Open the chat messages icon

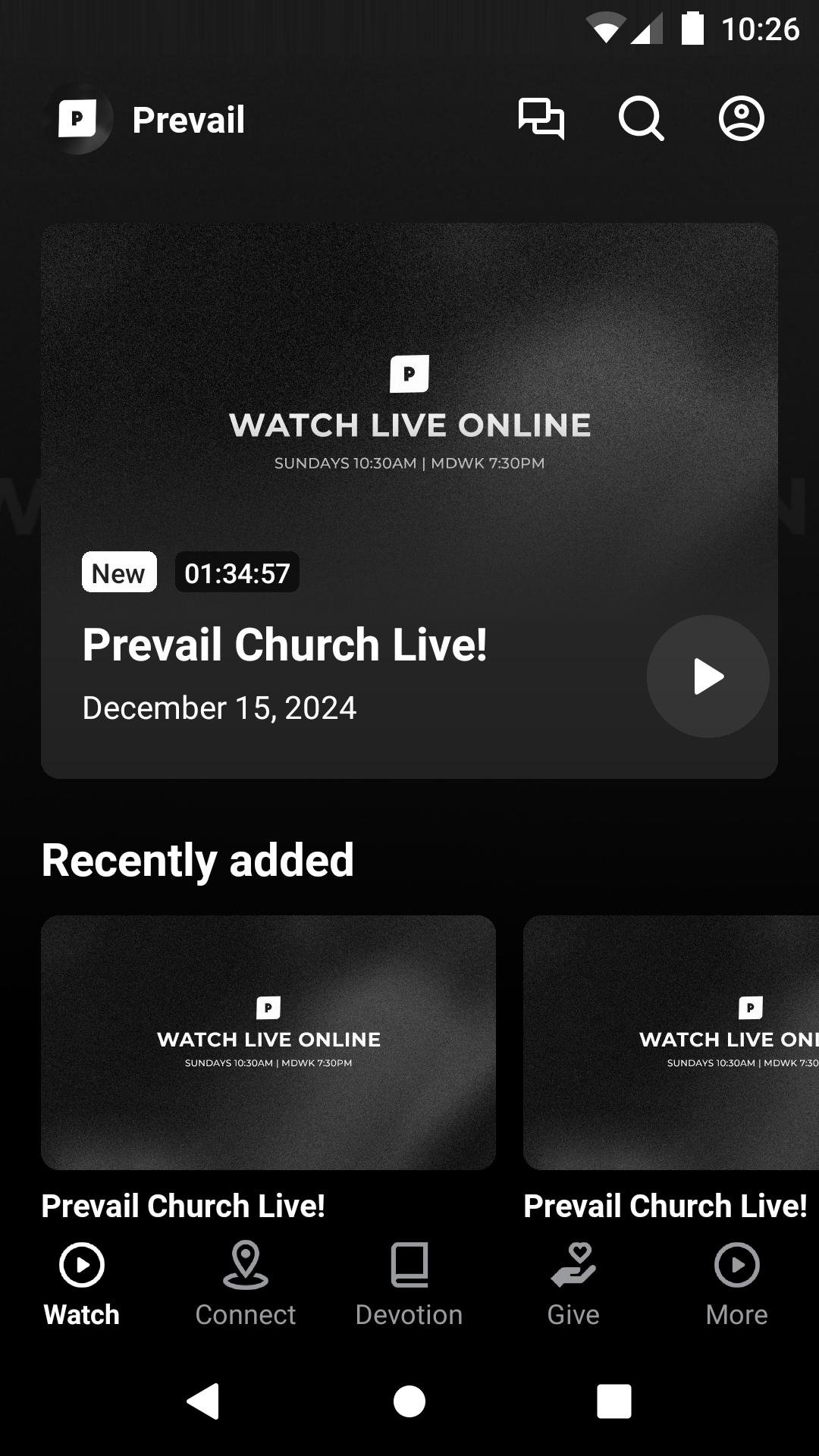click(541, 119)
